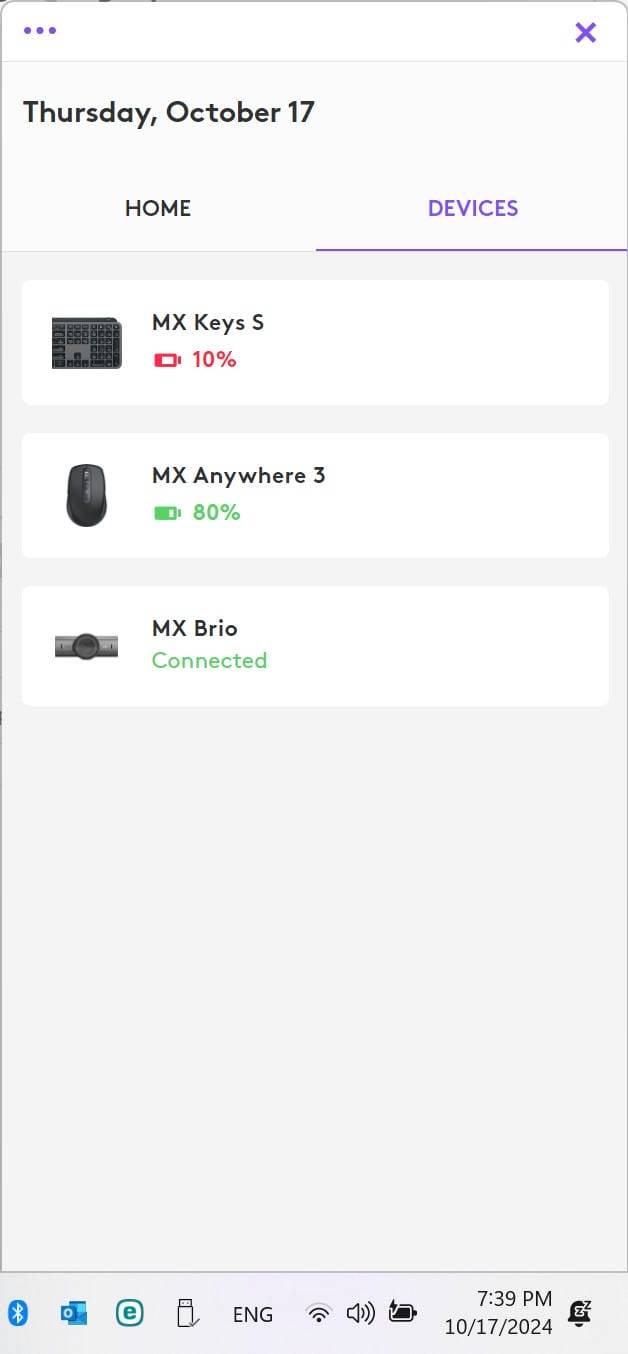Open the ESET tray icon
Image resolution: width=628 pixels, height=1354 pixels.
129,1313
